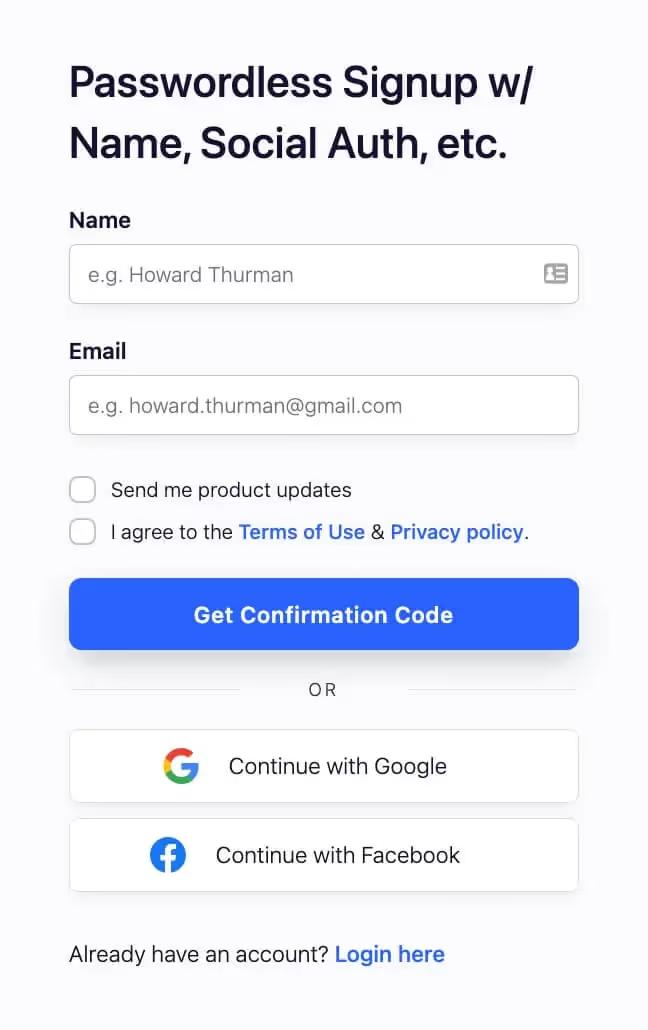Tap the contact card autofill icon

pyautogui.click(x=555, y=273)
